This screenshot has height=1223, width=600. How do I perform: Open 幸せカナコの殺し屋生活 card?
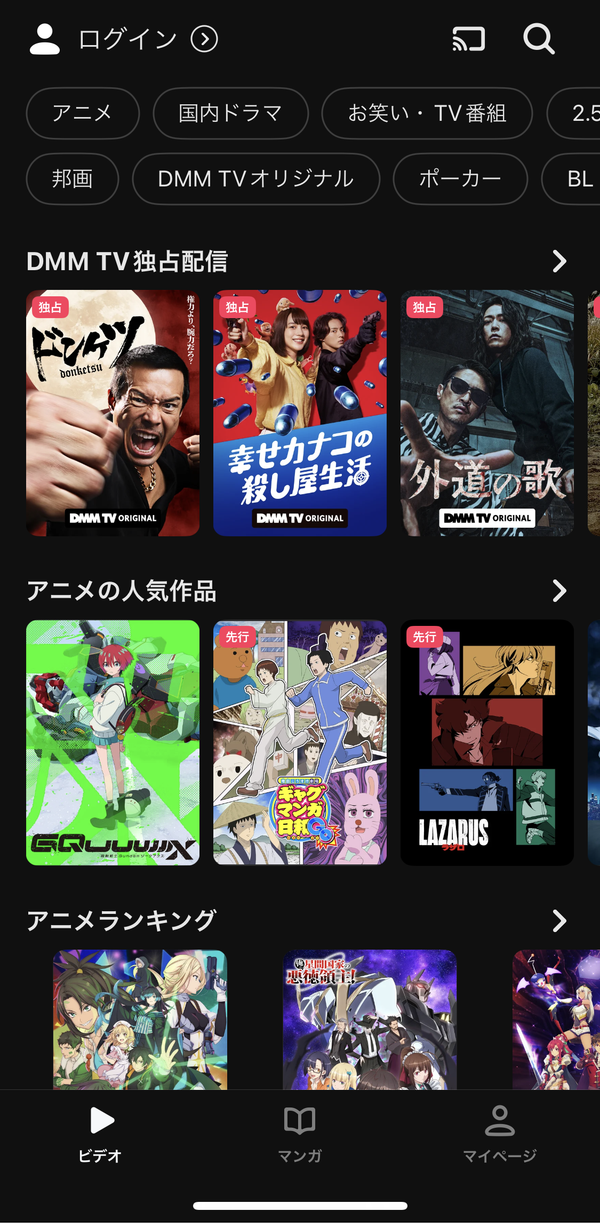tap(300, 413)
